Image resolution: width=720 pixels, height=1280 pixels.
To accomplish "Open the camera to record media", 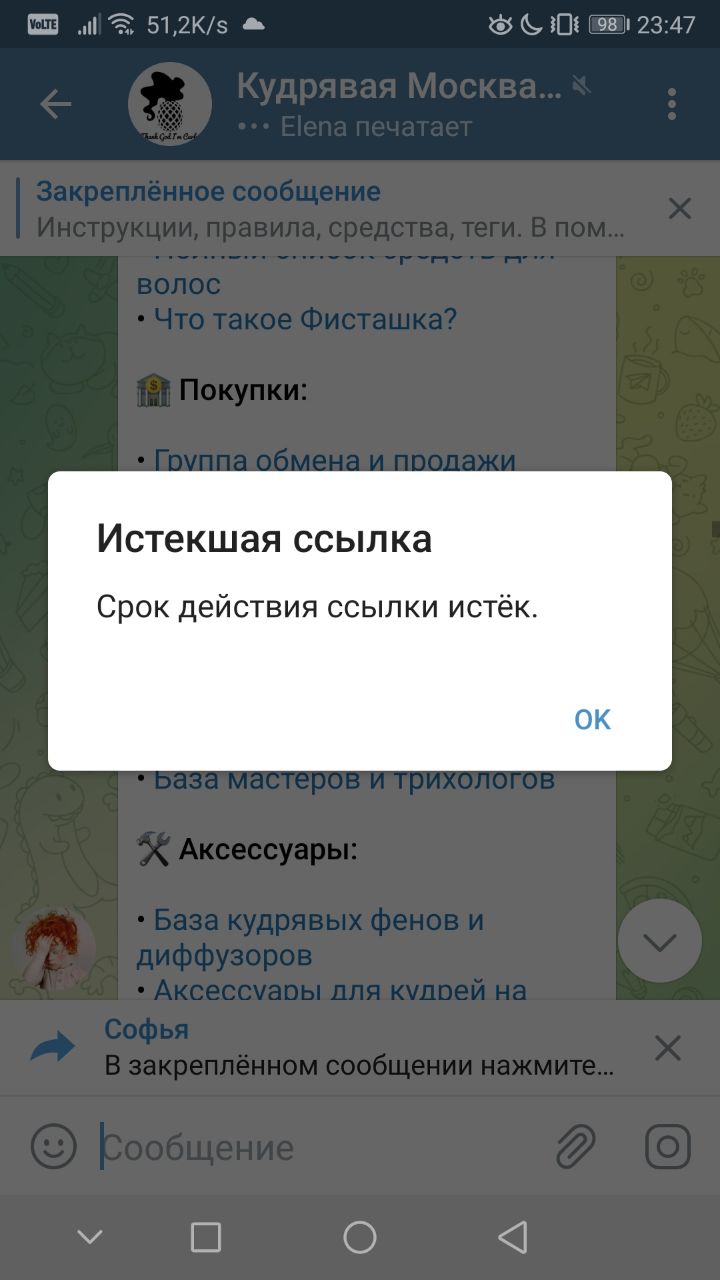I will point(668,1146).
